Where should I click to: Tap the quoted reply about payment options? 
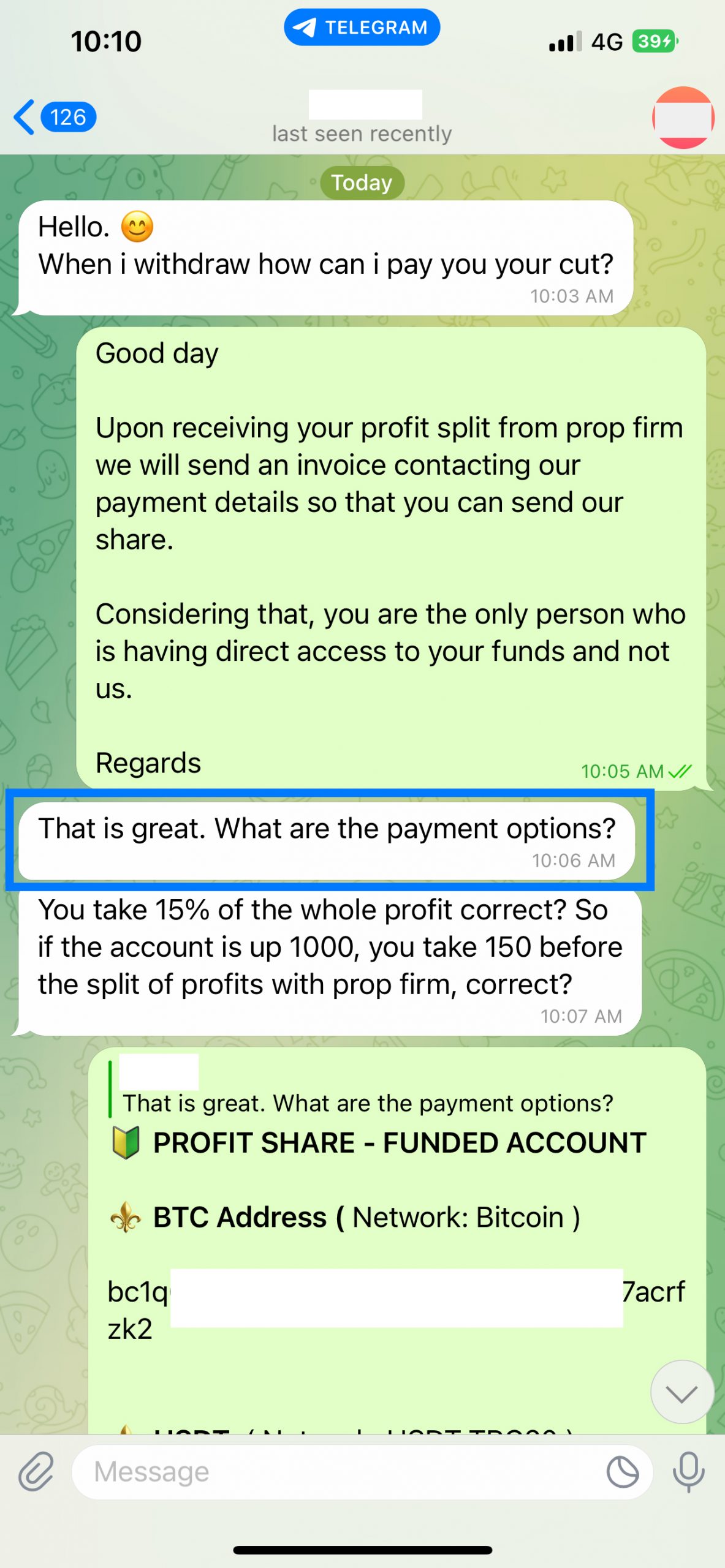[x=368, y=1091]
